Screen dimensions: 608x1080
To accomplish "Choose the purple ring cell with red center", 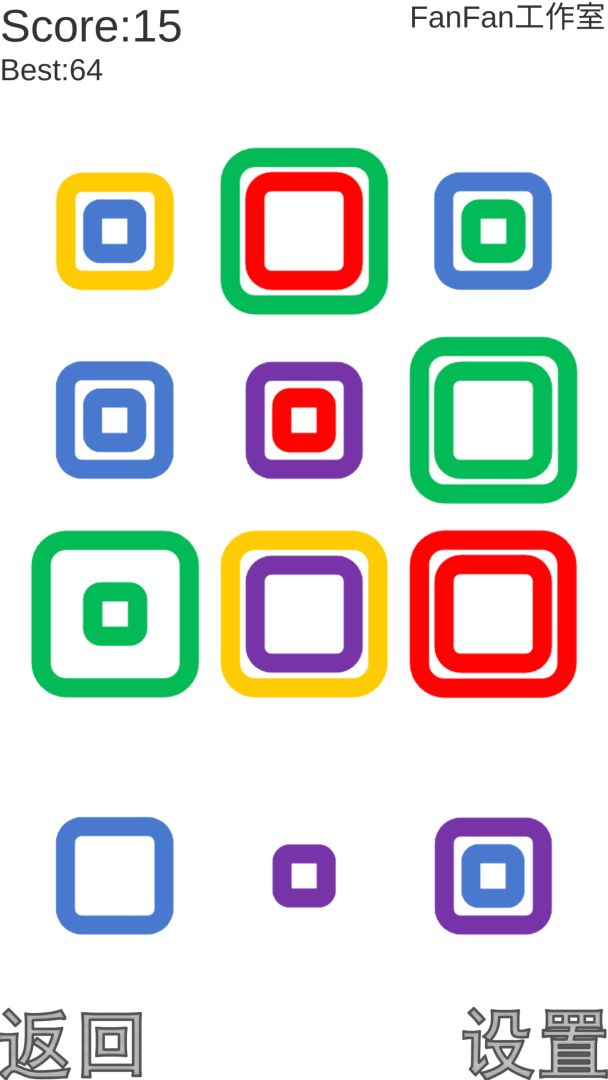I will [304, 420].
